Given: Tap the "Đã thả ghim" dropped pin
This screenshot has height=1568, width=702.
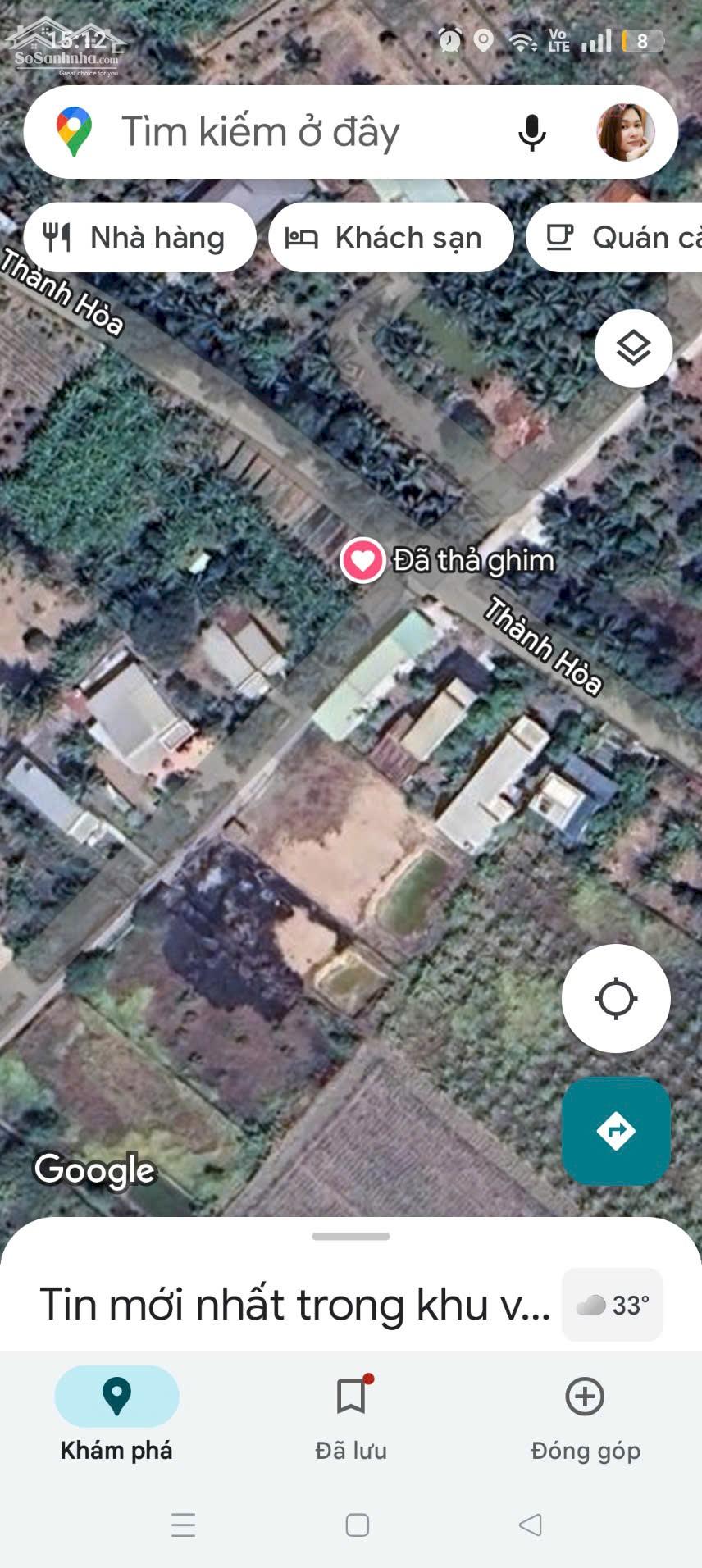Looking at the screenshot, I should point(362,561).
